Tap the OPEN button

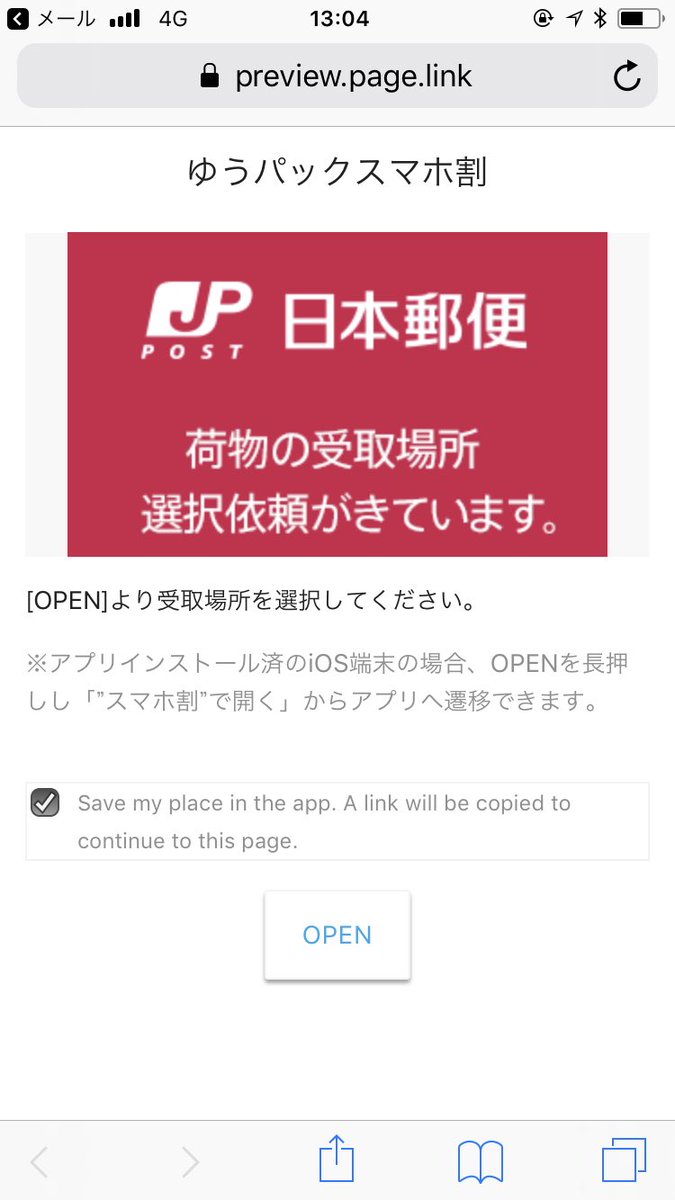(x=337, y=935)
